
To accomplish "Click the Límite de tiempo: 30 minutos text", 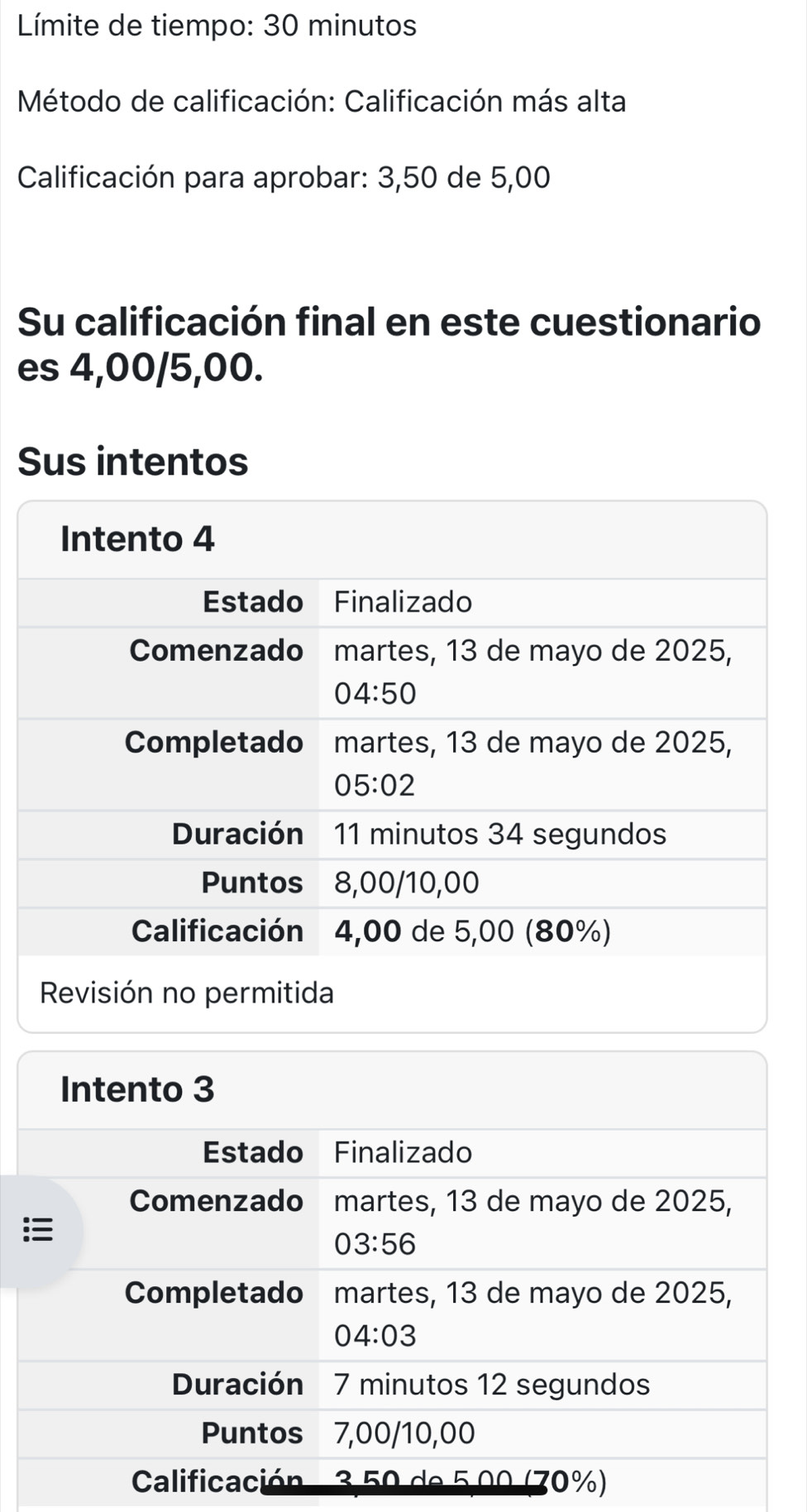I will click(217, 26).
